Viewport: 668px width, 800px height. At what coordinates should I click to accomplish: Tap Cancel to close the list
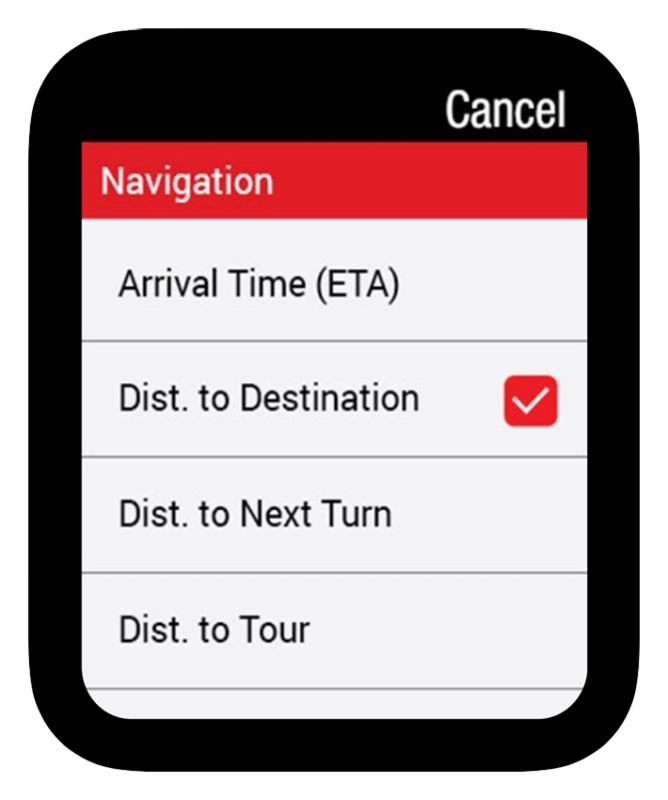point(505,109)
